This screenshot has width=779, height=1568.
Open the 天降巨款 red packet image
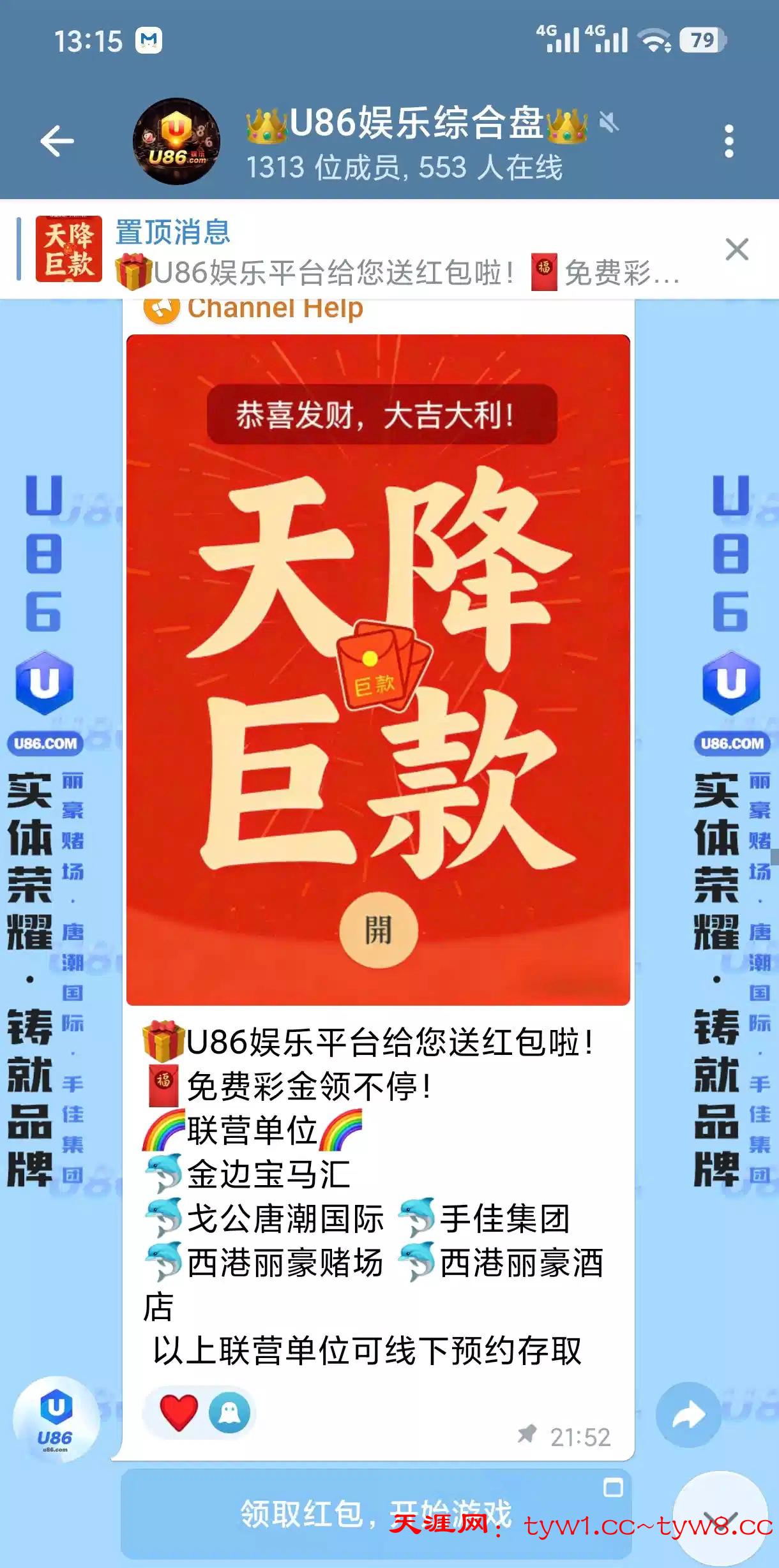click(x=378, y=669)
